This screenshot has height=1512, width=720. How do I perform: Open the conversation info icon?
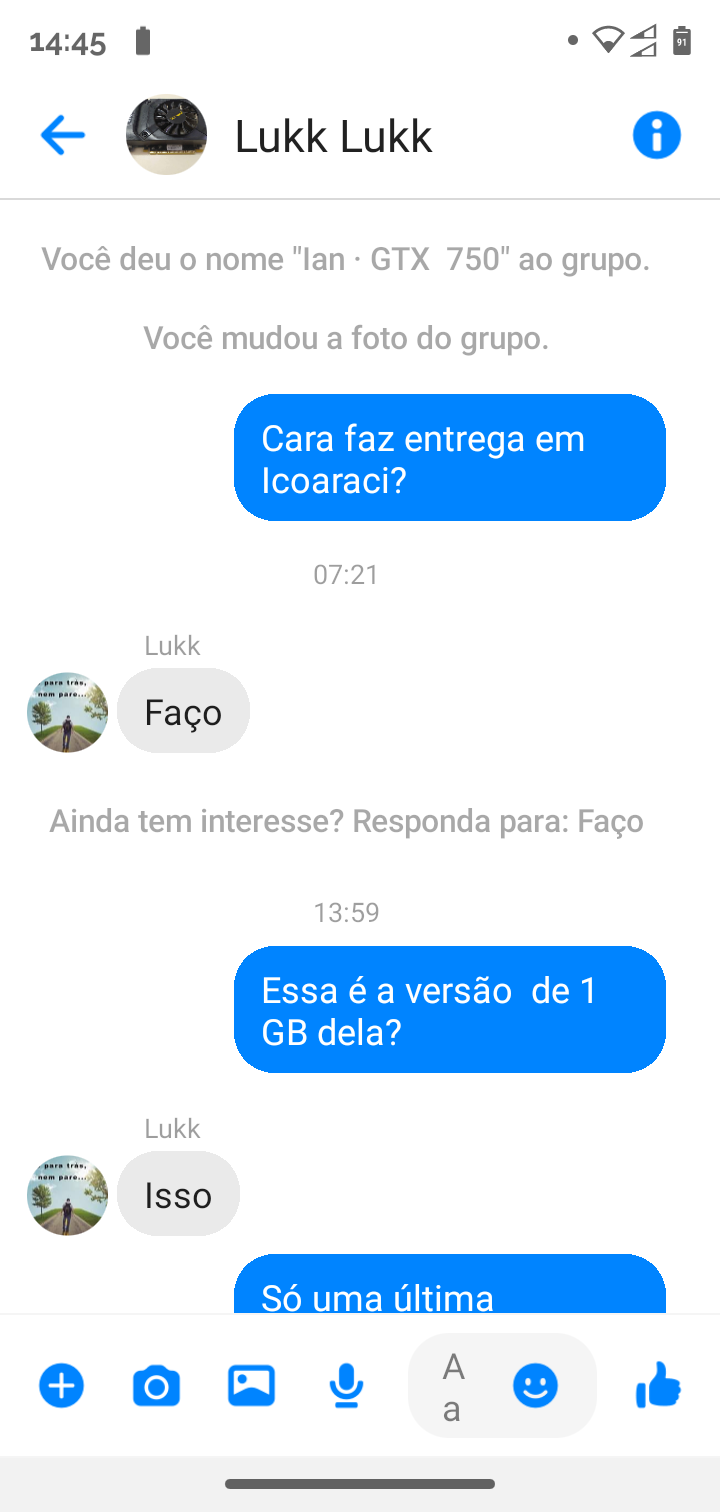[657, 135]
